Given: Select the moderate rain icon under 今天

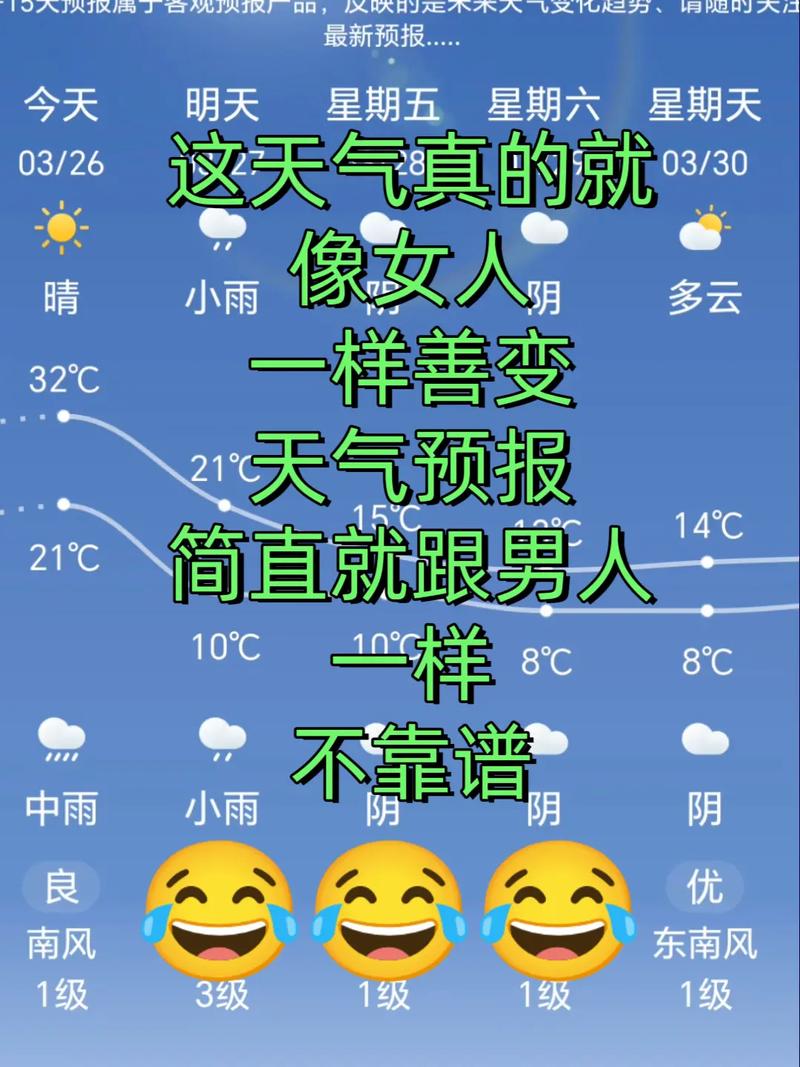Looking at the screenshot, I should click(x=62, y=742).
